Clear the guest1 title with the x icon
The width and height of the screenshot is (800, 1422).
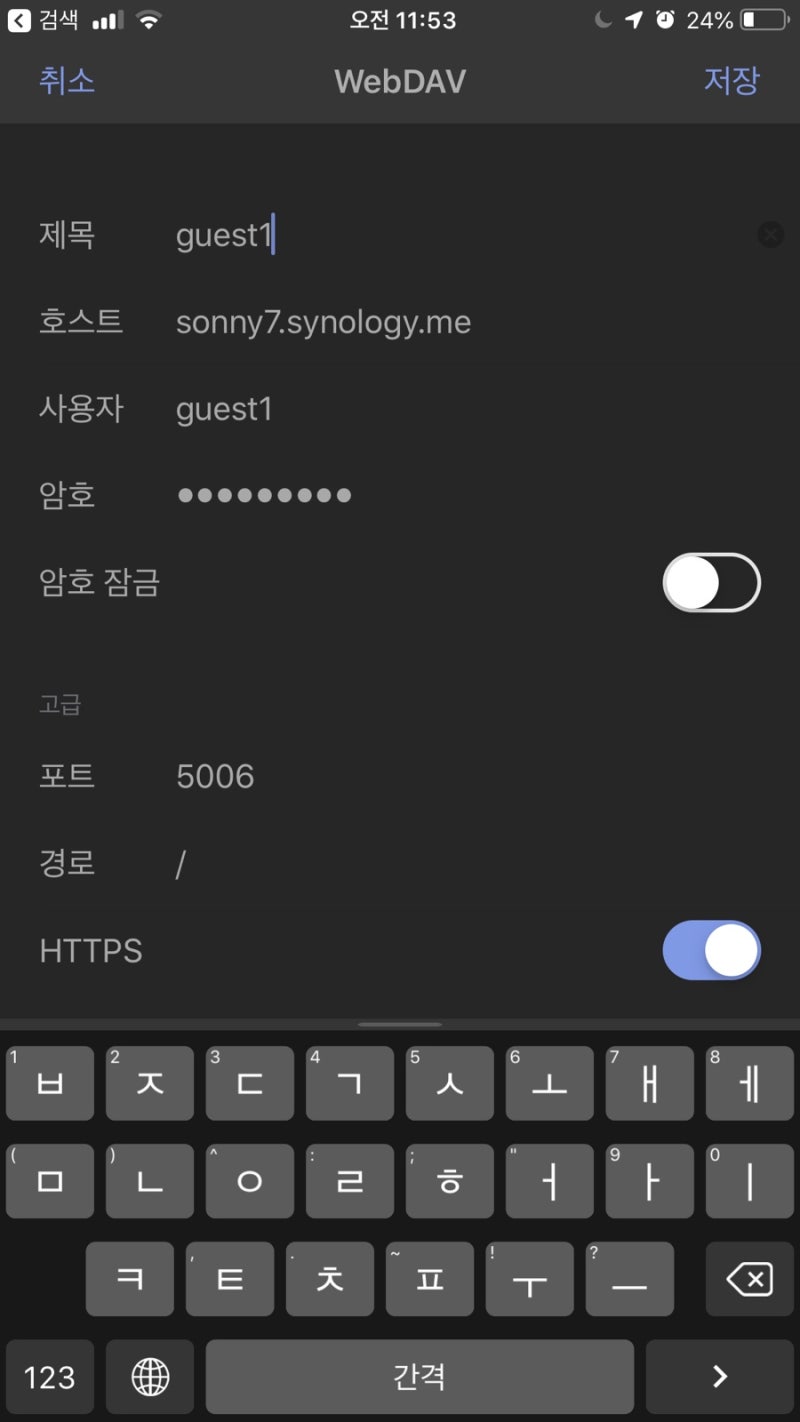(770, 235)
